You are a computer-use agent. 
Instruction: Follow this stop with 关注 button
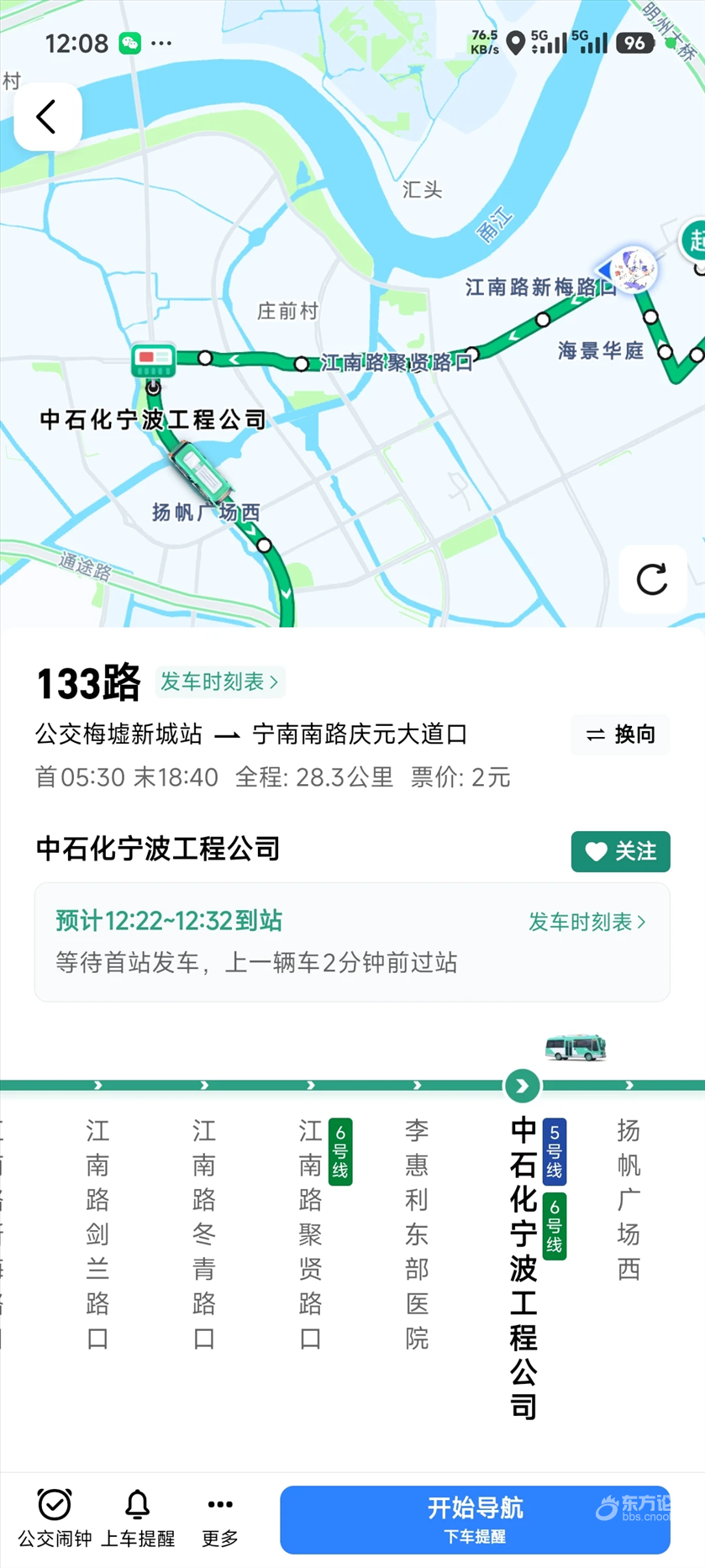[620, 851]
